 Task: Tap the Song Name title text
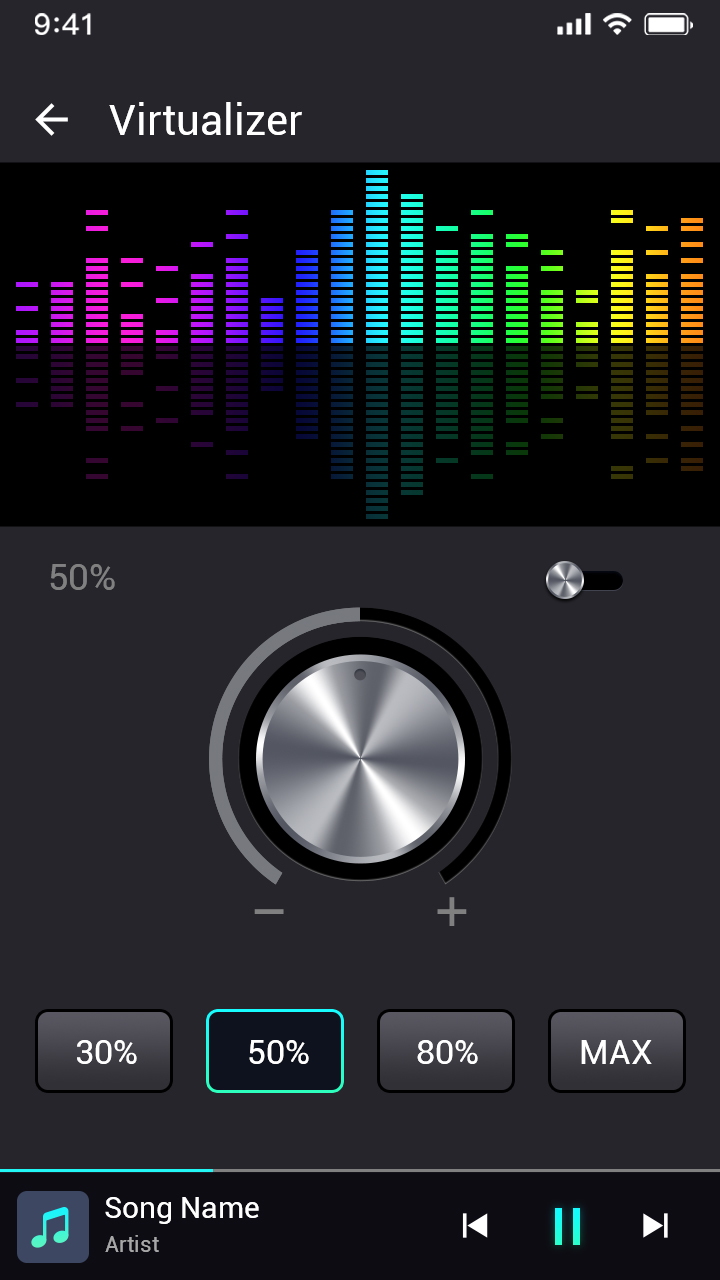pos(181,1208)
